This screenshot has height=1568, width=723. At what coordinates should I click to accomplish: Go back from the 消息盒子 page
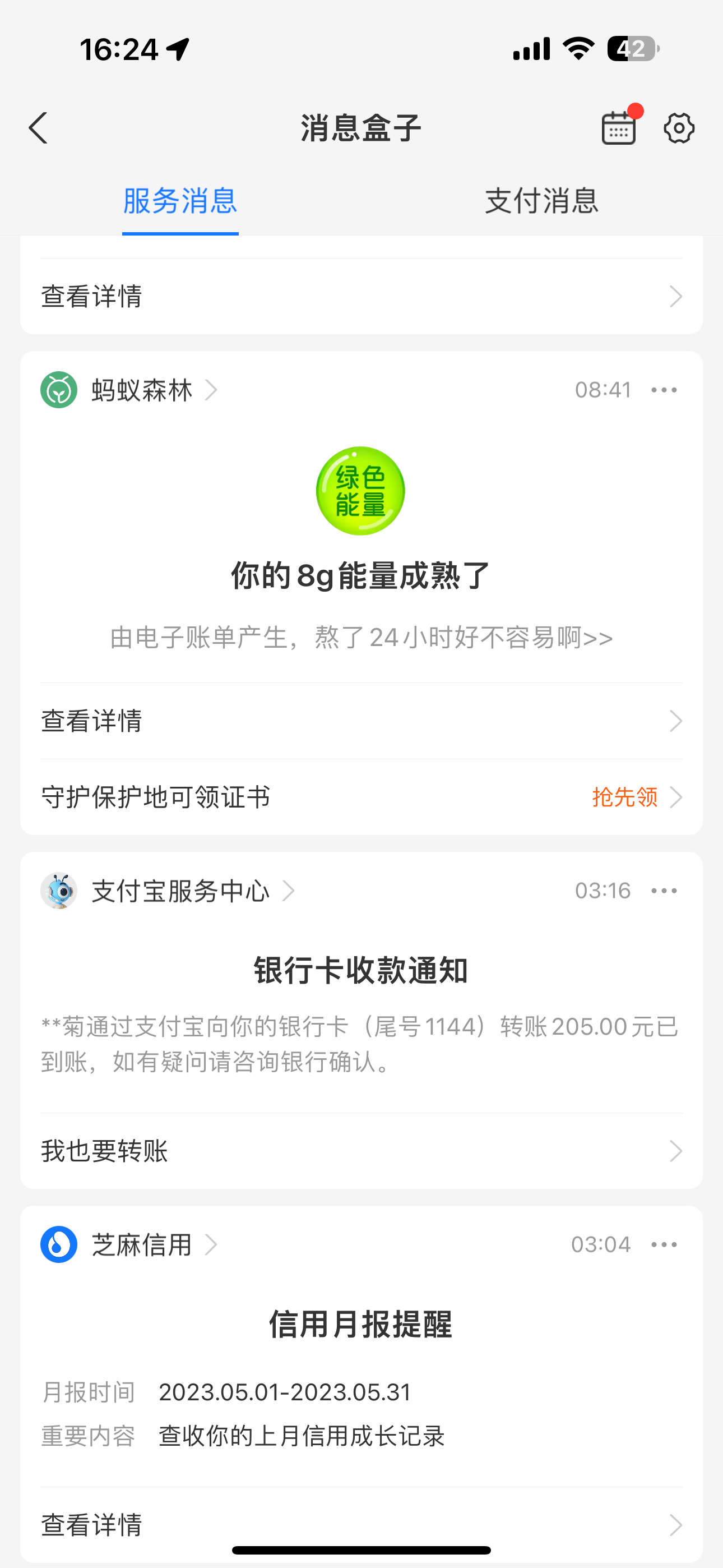pyautogui.click(x=38, y=128)
